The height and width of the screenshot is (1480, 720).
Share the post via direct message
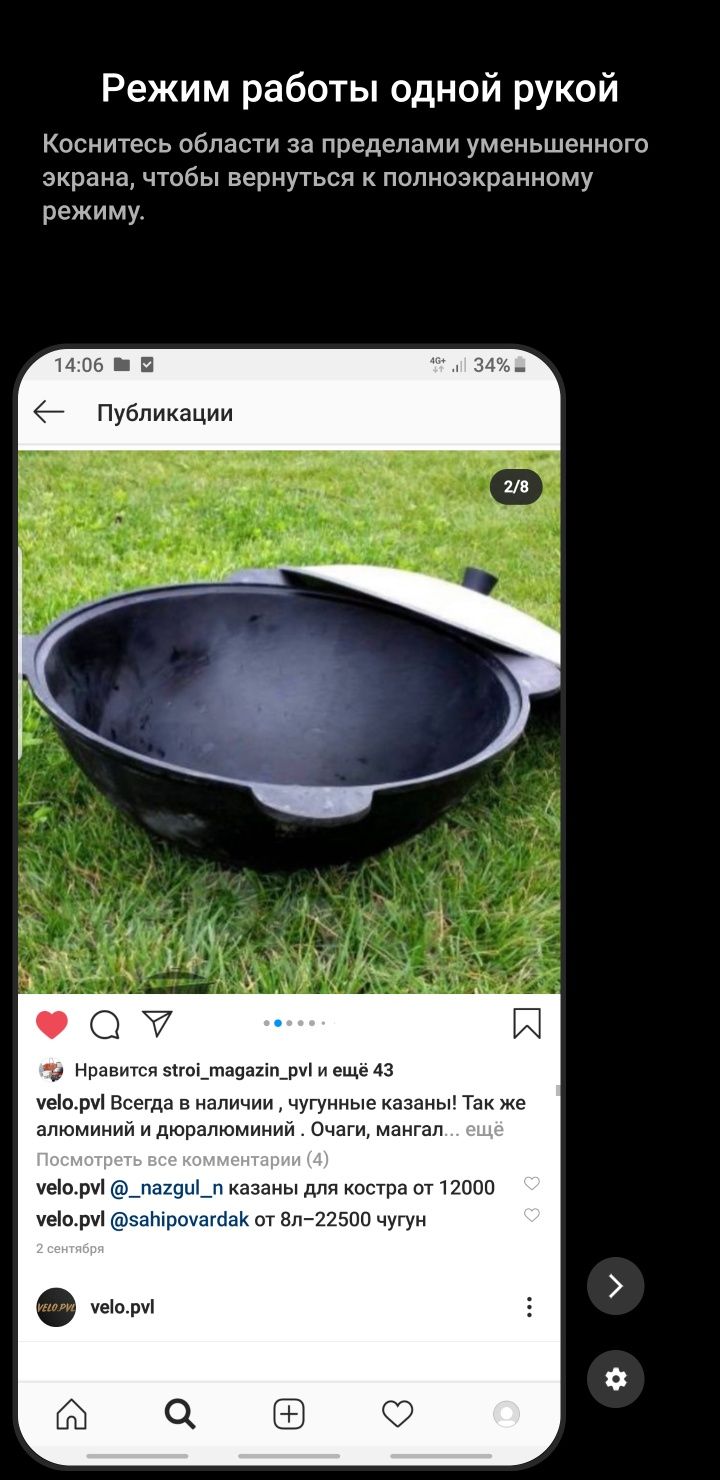(x=157, y=1023)
